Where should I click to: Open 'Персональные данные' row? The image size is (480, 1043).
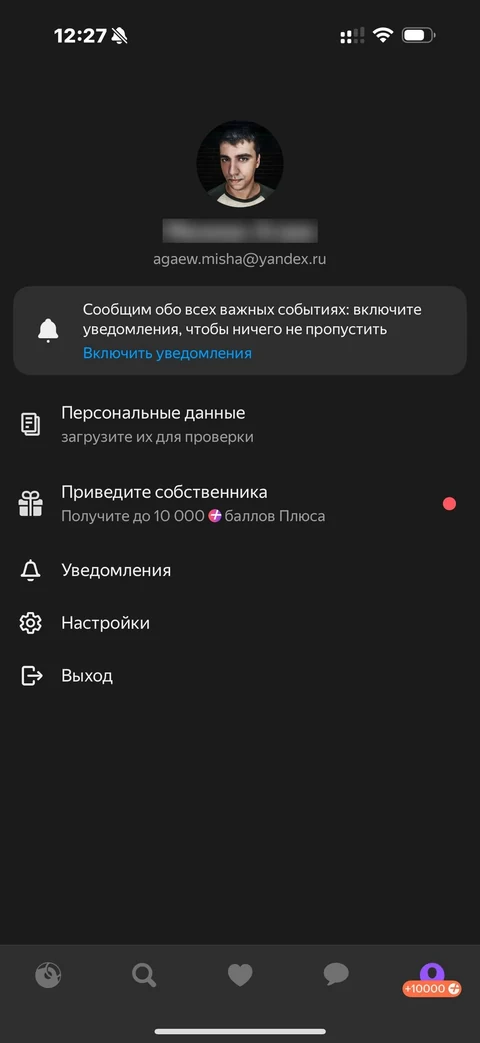[x=240, y=424]
